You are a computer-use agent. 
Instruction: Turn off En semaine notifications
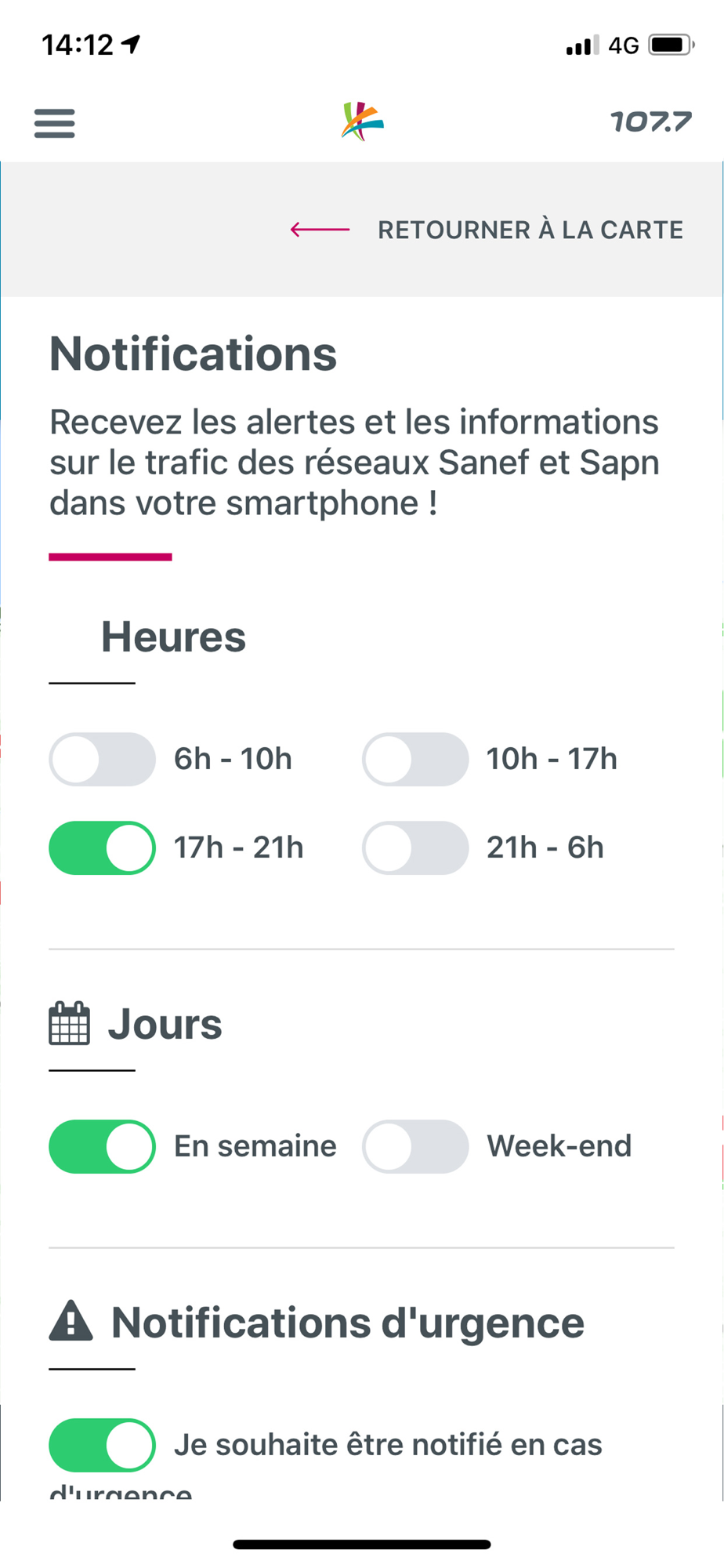pyautogui.click(x=103, y=1146)
